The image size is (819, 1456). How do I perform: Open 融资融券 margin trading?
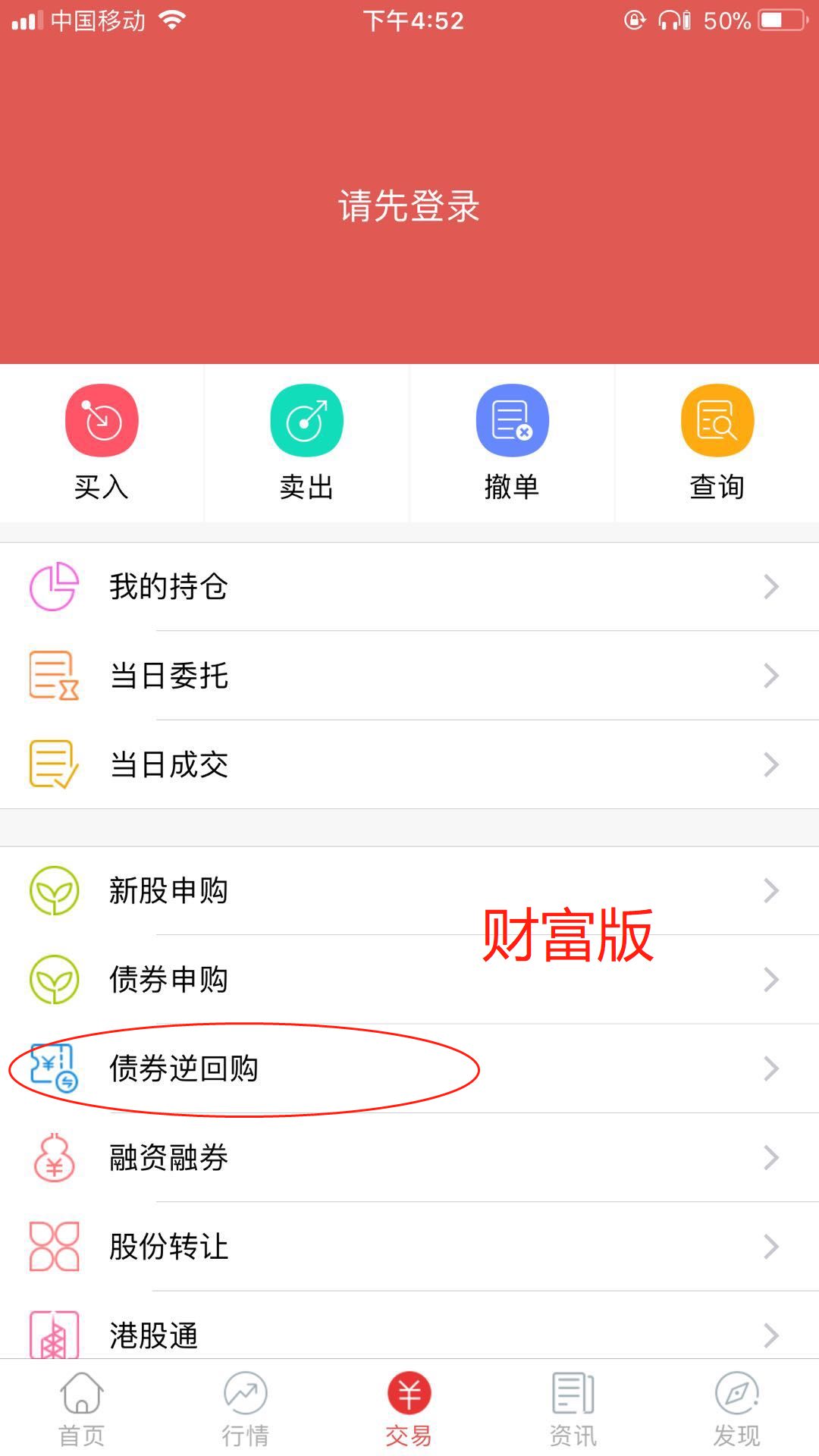coord(409,1157)
